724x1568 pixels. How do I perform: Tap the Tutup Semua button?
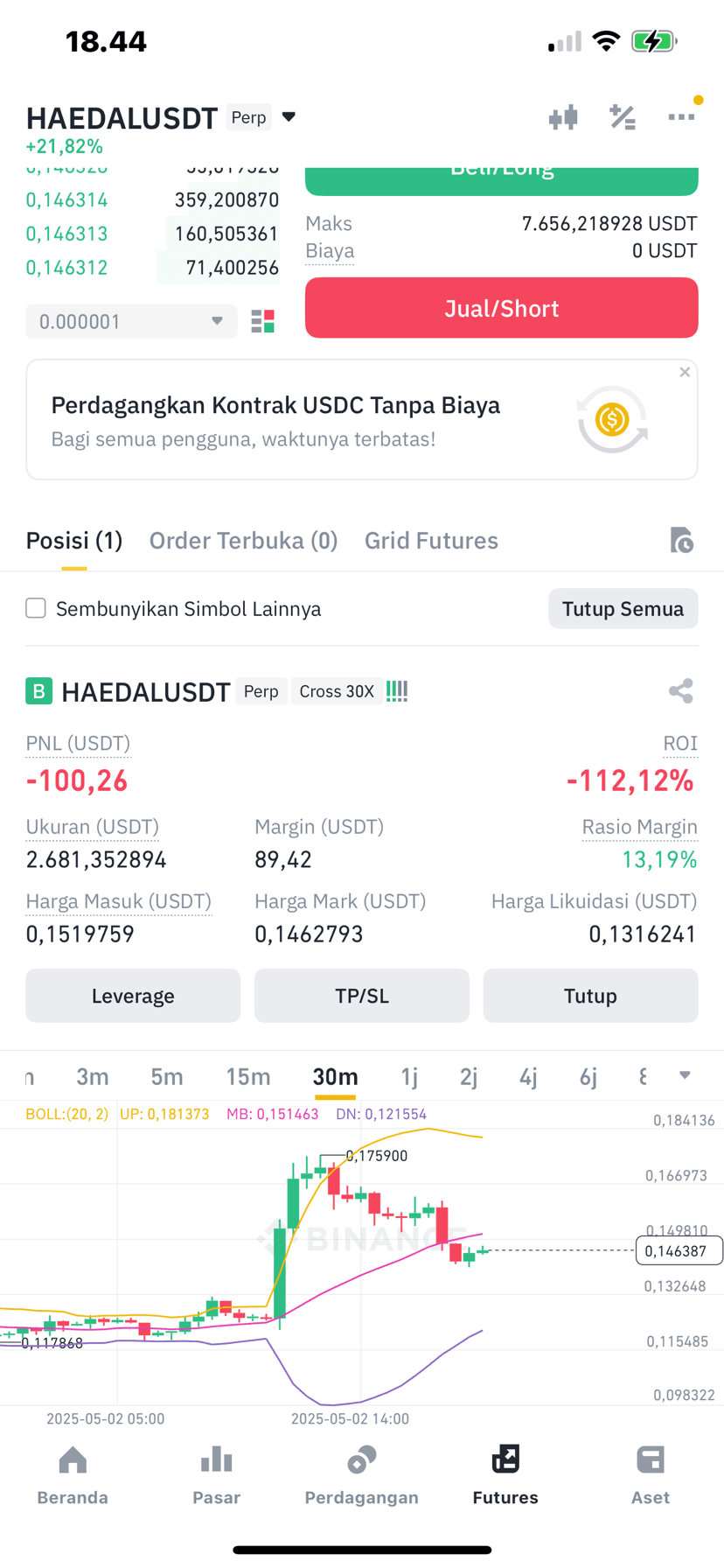(623, 608)
